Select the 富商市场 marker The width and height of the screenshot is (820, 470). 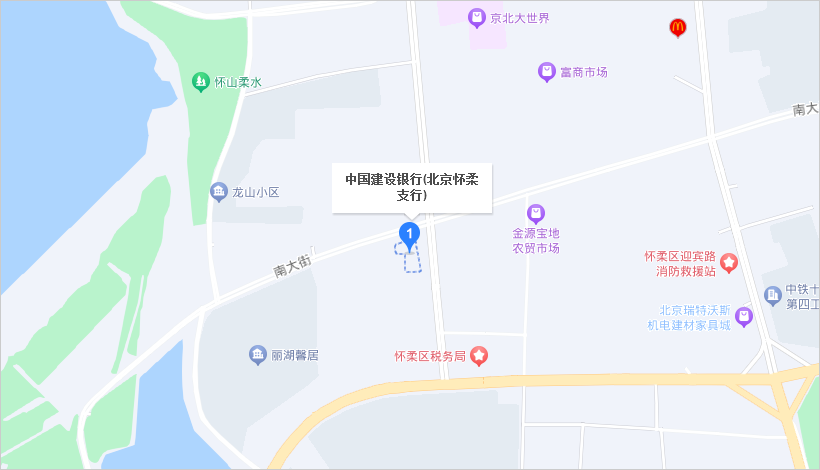(546, 71)
